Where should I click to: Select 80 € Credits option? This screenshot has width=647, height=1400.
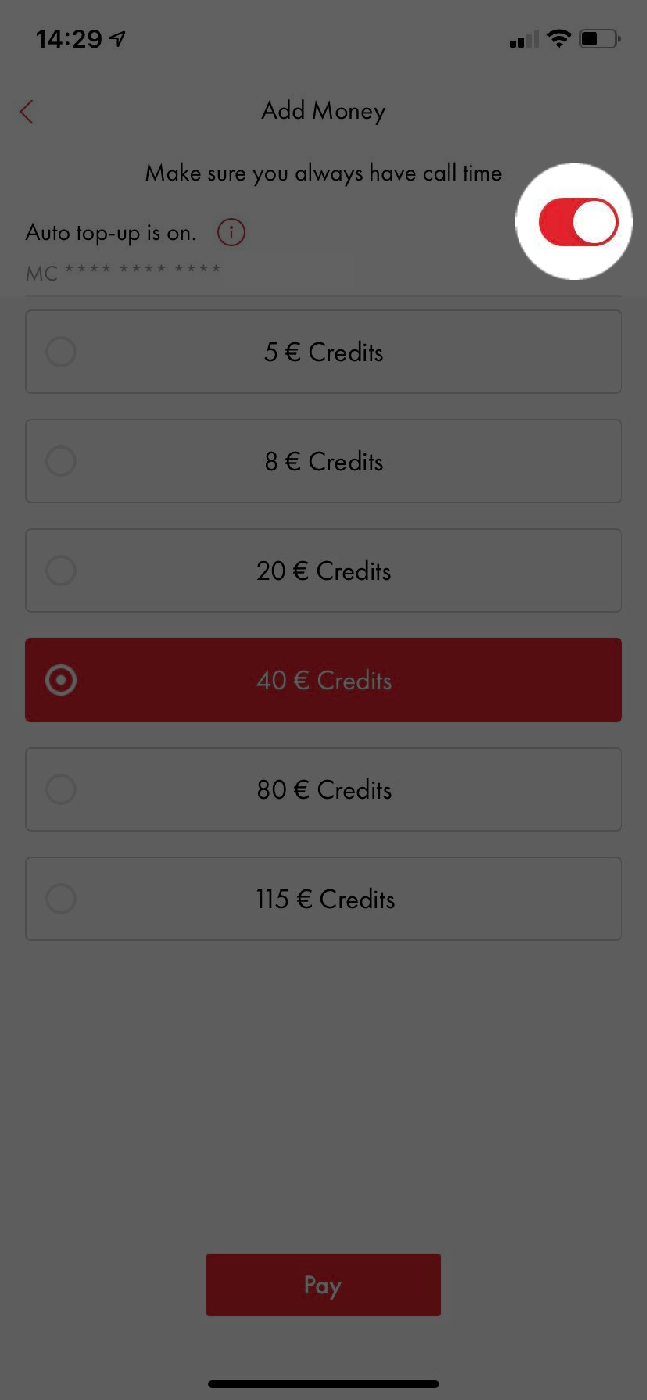coord(323,789)
